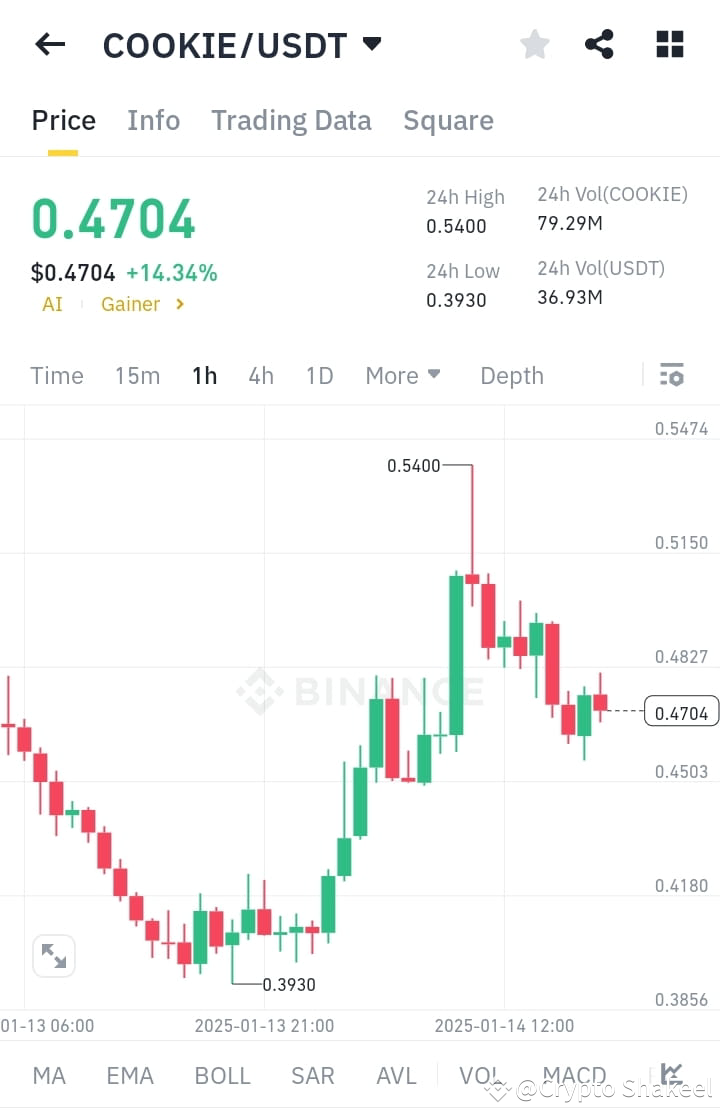
Task: Open the AI category link
Action: click(51, 304)
